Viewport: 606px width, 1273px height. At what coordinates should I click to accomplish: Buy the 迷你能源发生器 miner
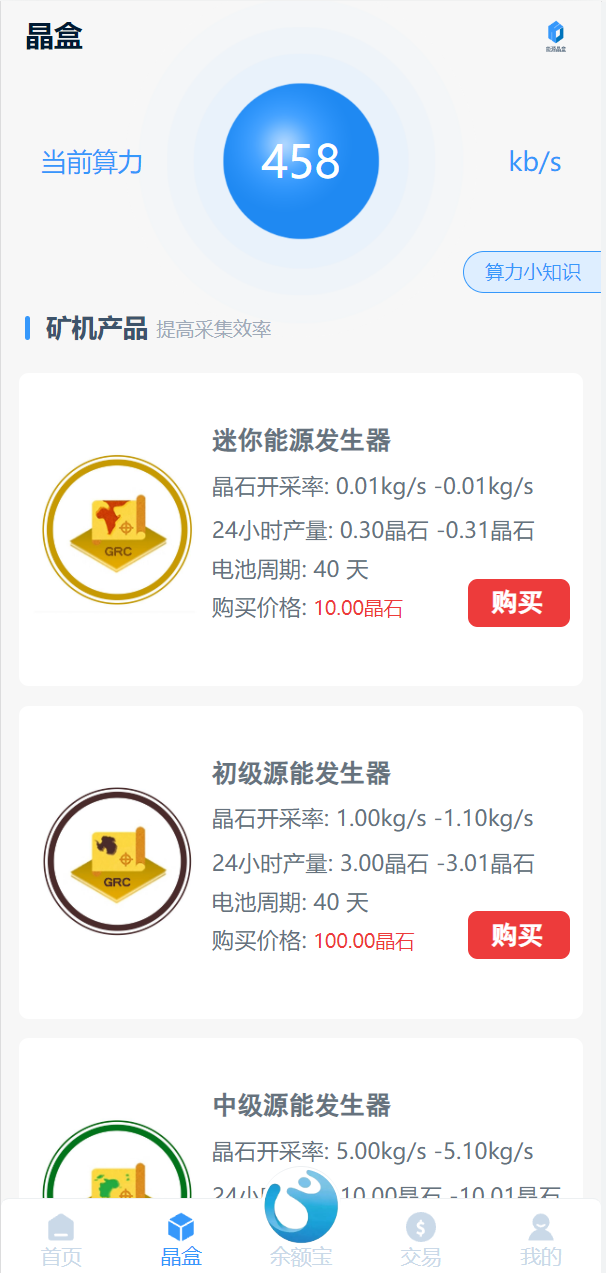pyautogui.click(x=518, y=603)
